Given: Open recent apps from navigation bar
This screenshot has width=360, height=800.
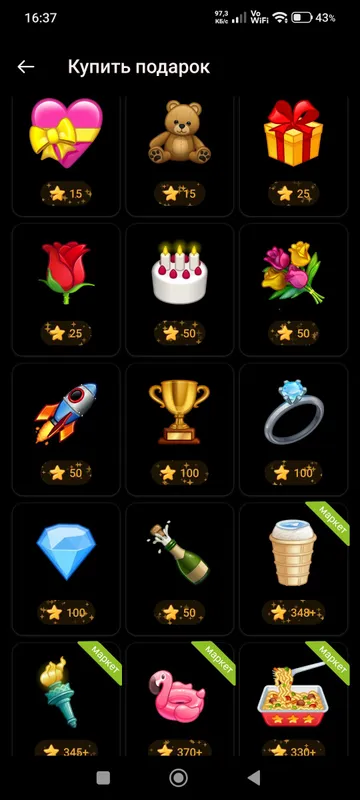Looking at the screenshot, I should click(x=104, y=778).
